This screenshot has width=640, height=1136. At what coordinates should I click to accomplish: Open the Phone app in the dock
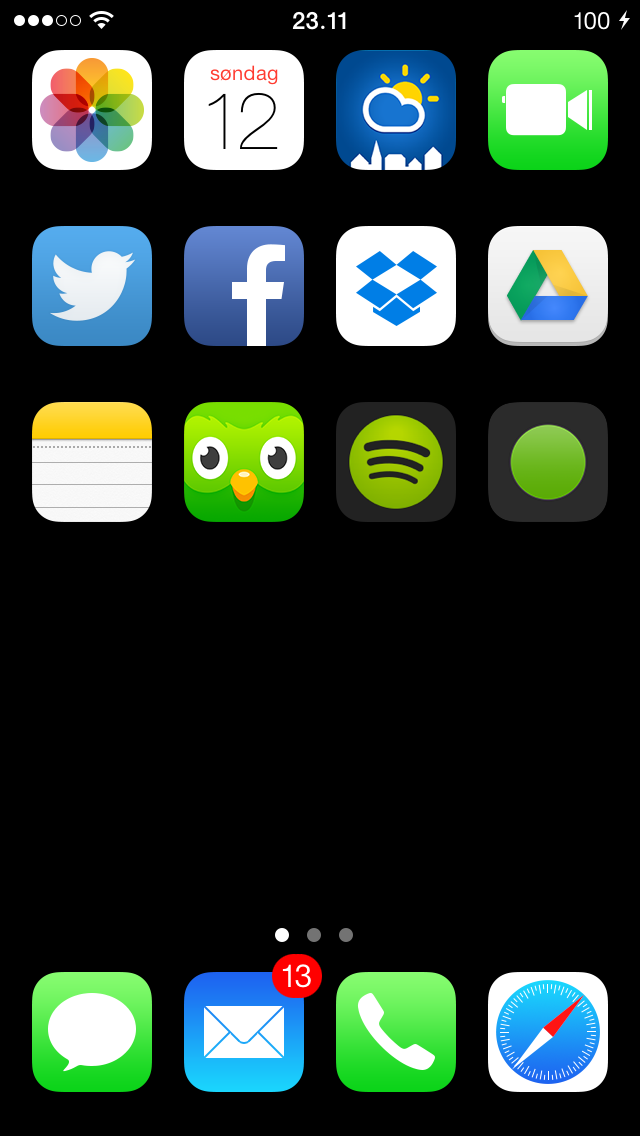click(396, 1032)
